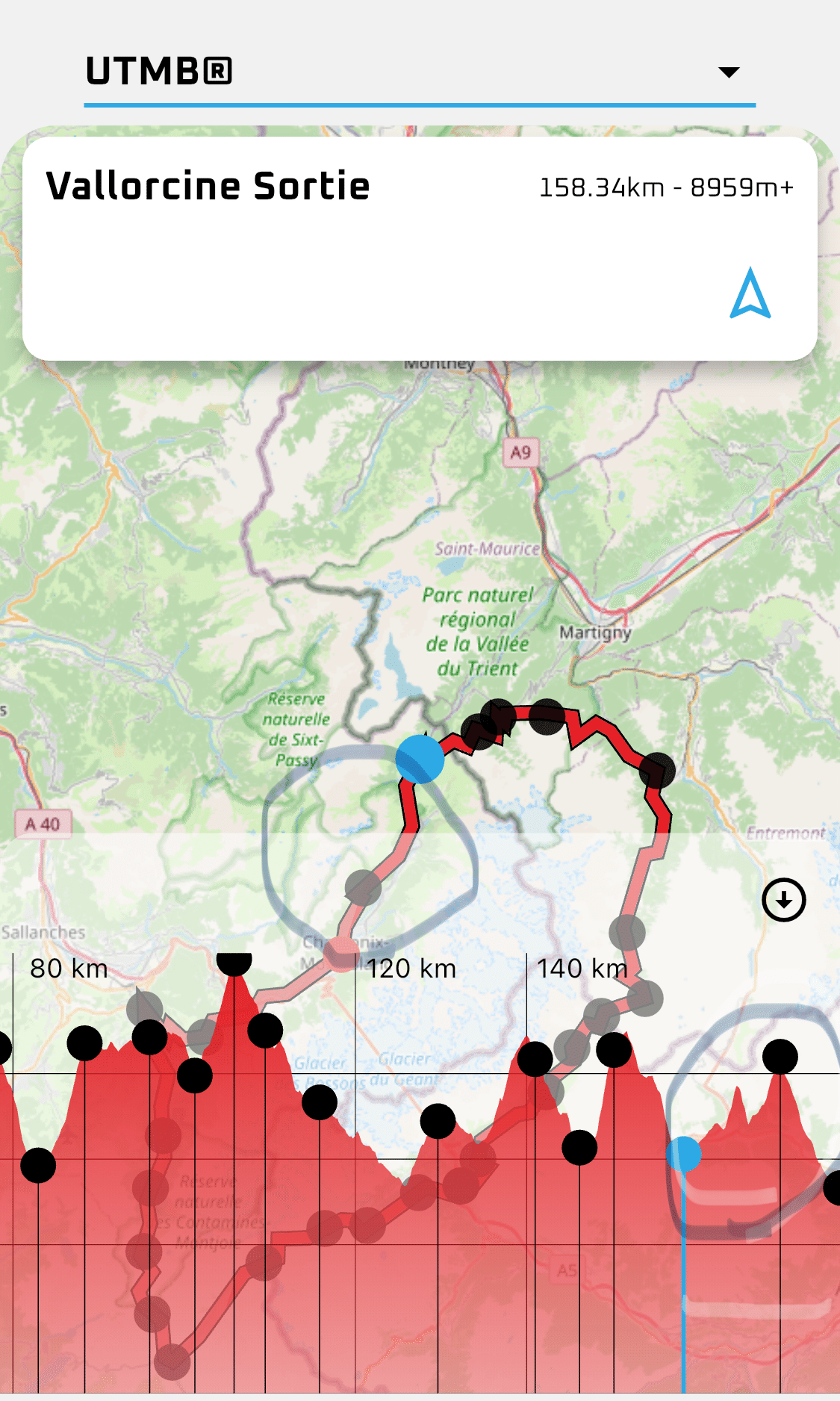Click the circled download arrow on the map

pos(784,900)
